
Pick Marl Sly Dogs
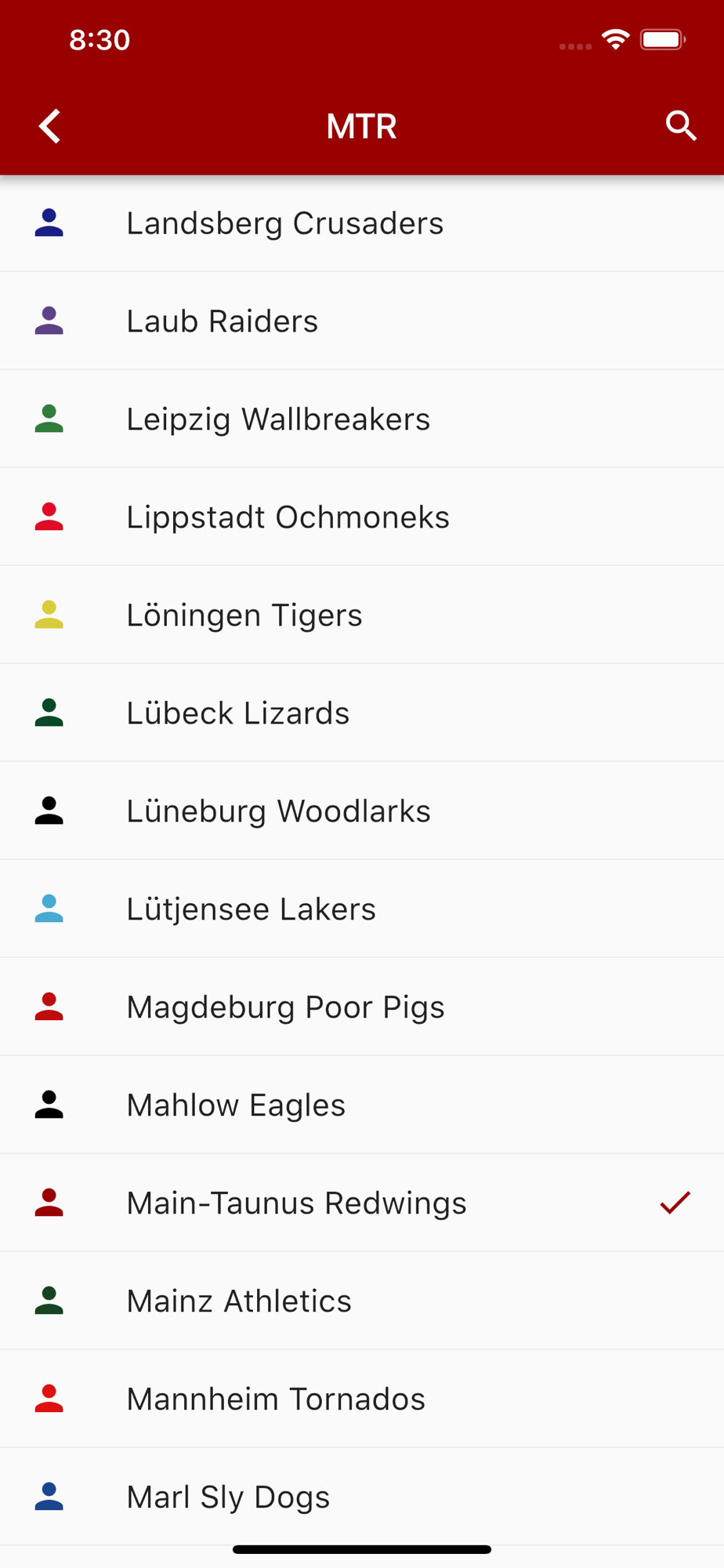pyautogui.click(x=362, y=1497)
